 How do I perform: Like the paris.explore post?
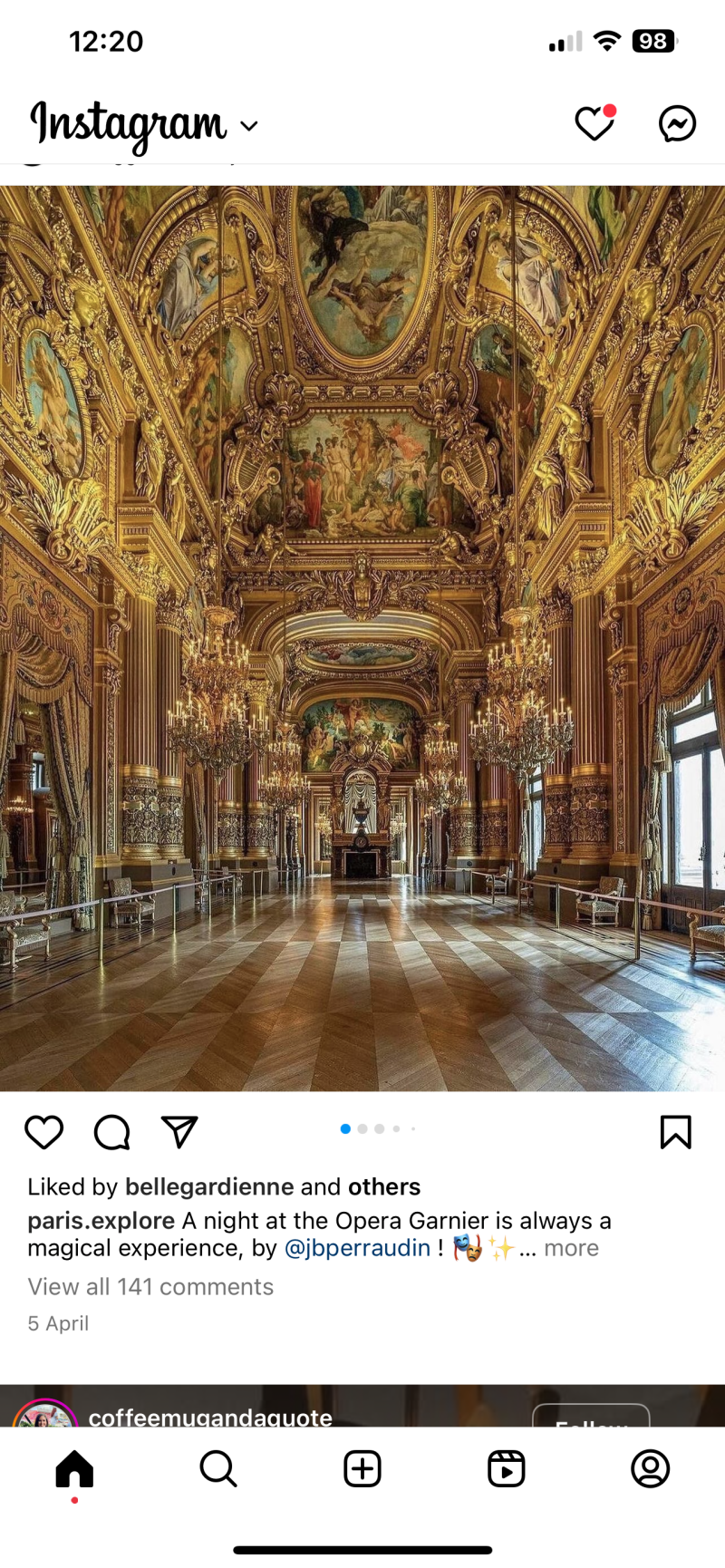[43, 1132]
